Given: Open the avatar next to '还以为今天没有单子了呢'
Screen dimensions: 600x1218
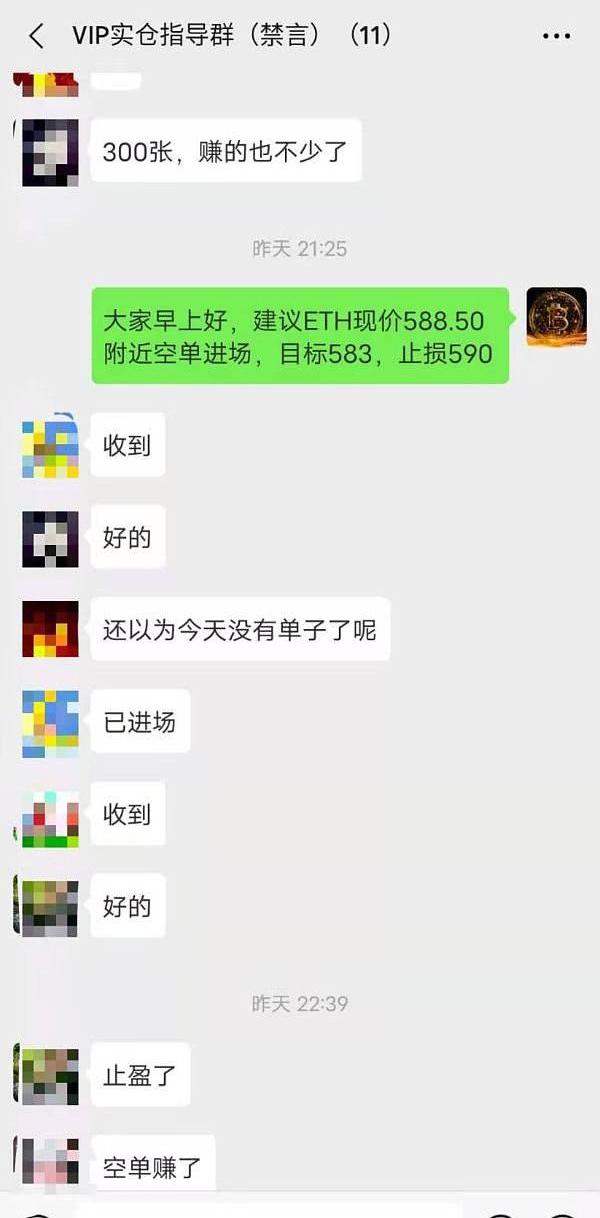Looking at the screenshot, I should pos(50,630).
